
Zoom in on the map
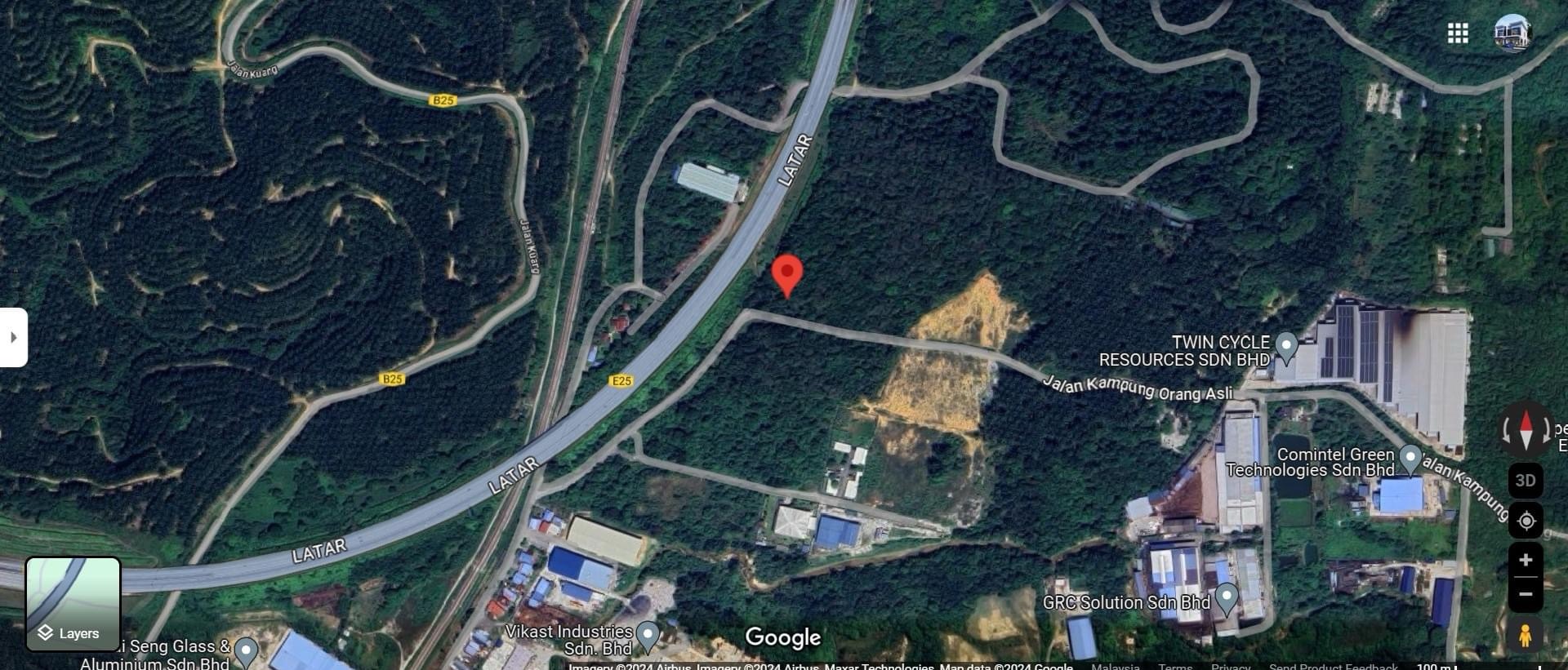(x=1526, y=561)
